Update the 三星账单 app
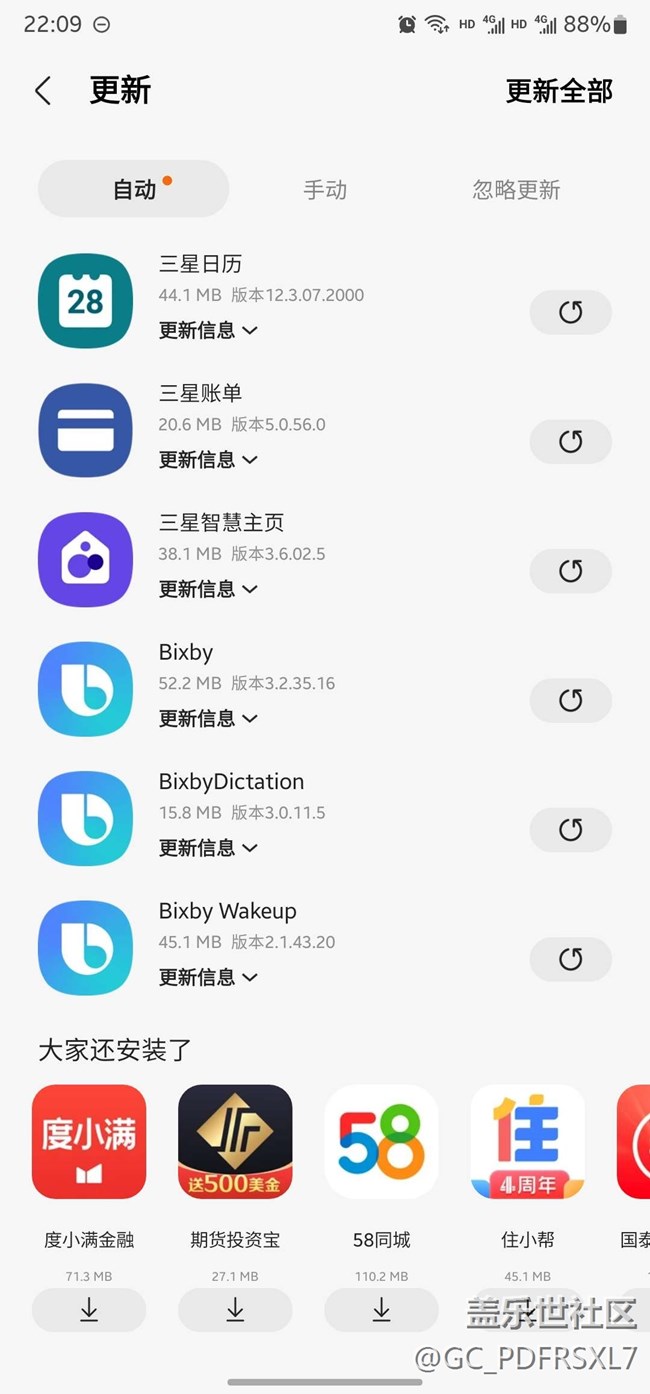The image size is (650, 1394). tap(570, 442)
